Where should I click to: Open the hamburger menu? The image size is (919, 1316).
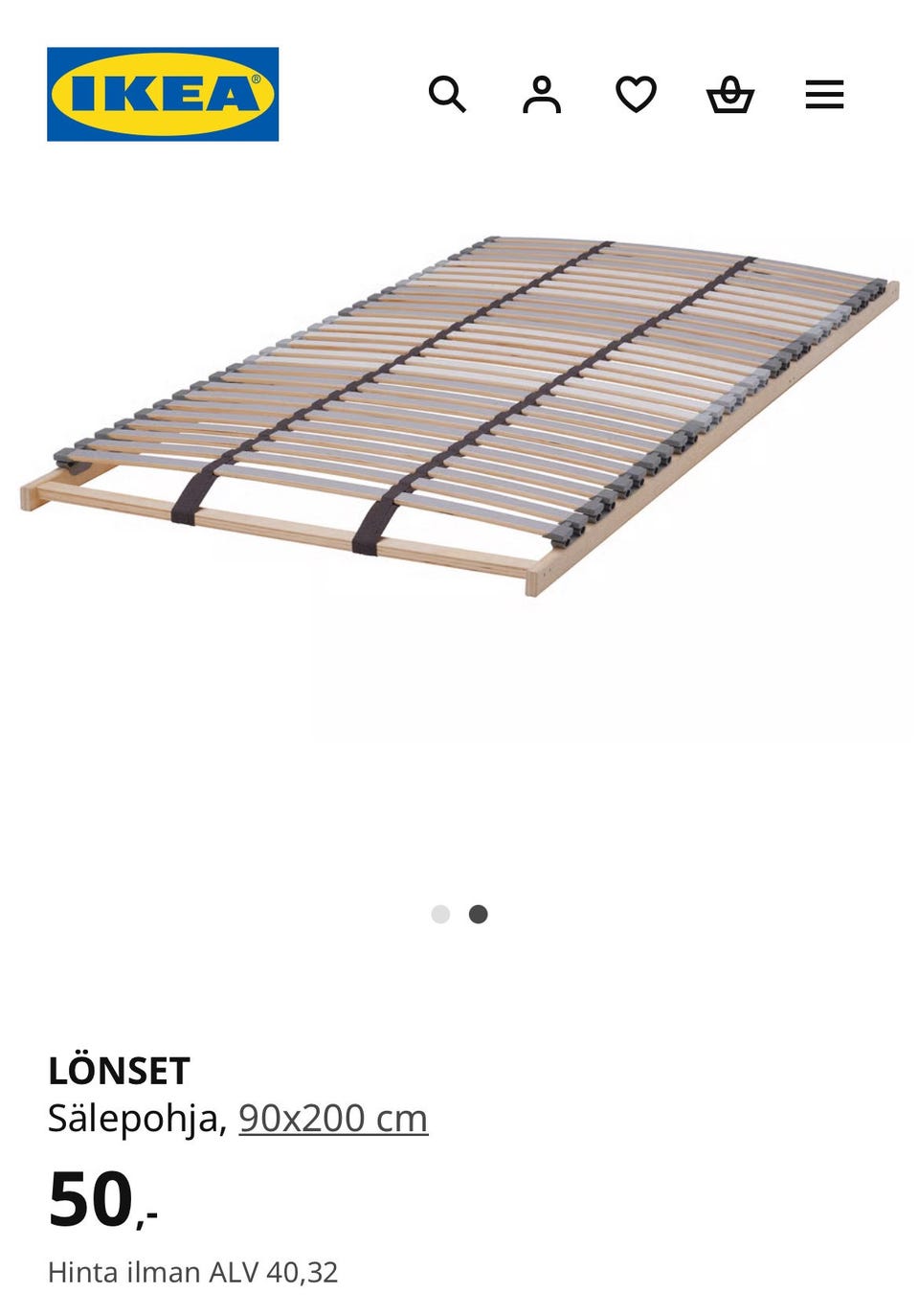(x=824, y=95)
